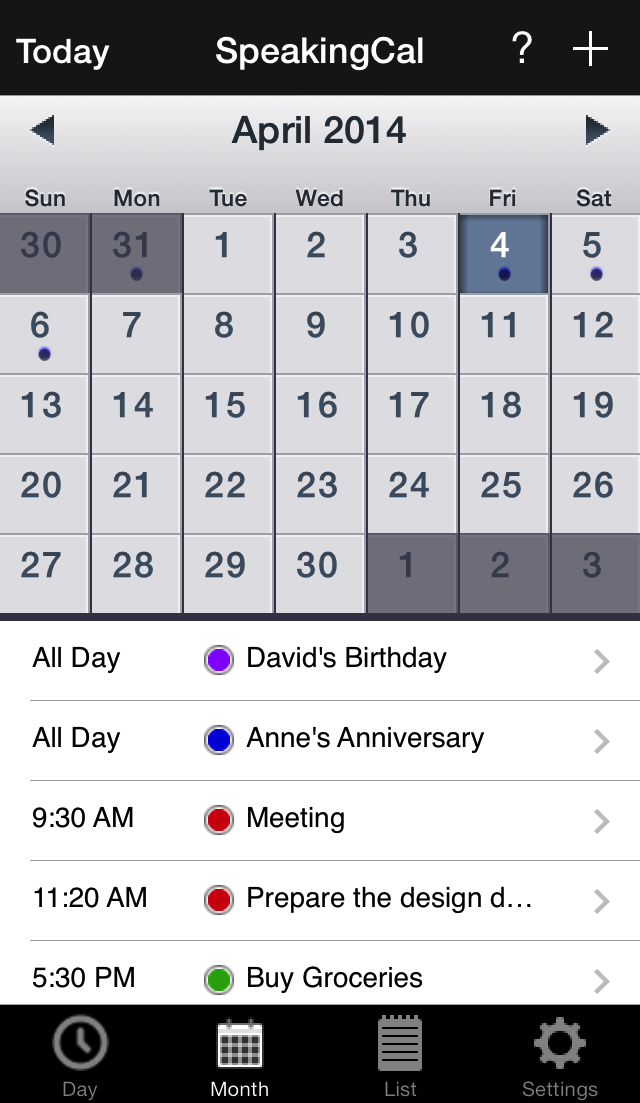Select April 28 on the calendar

coord(135,573)
